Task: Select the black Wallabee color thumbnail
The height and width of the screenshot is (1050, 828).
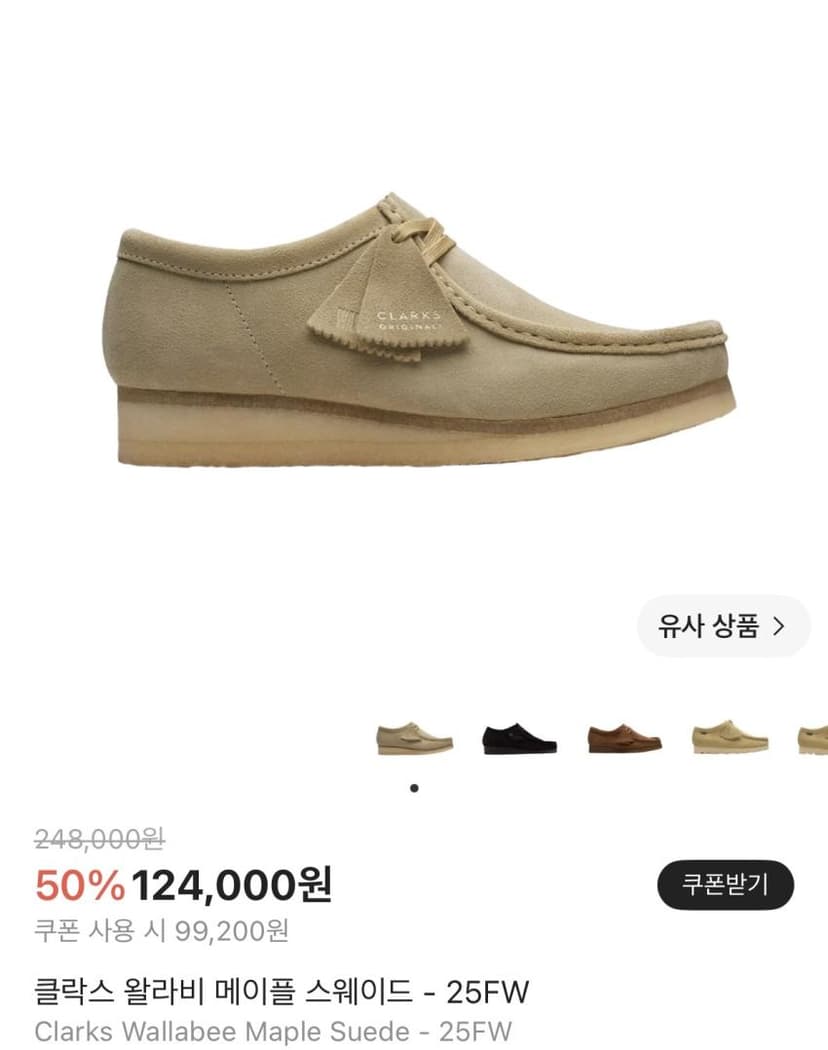Action: [519, 739]
